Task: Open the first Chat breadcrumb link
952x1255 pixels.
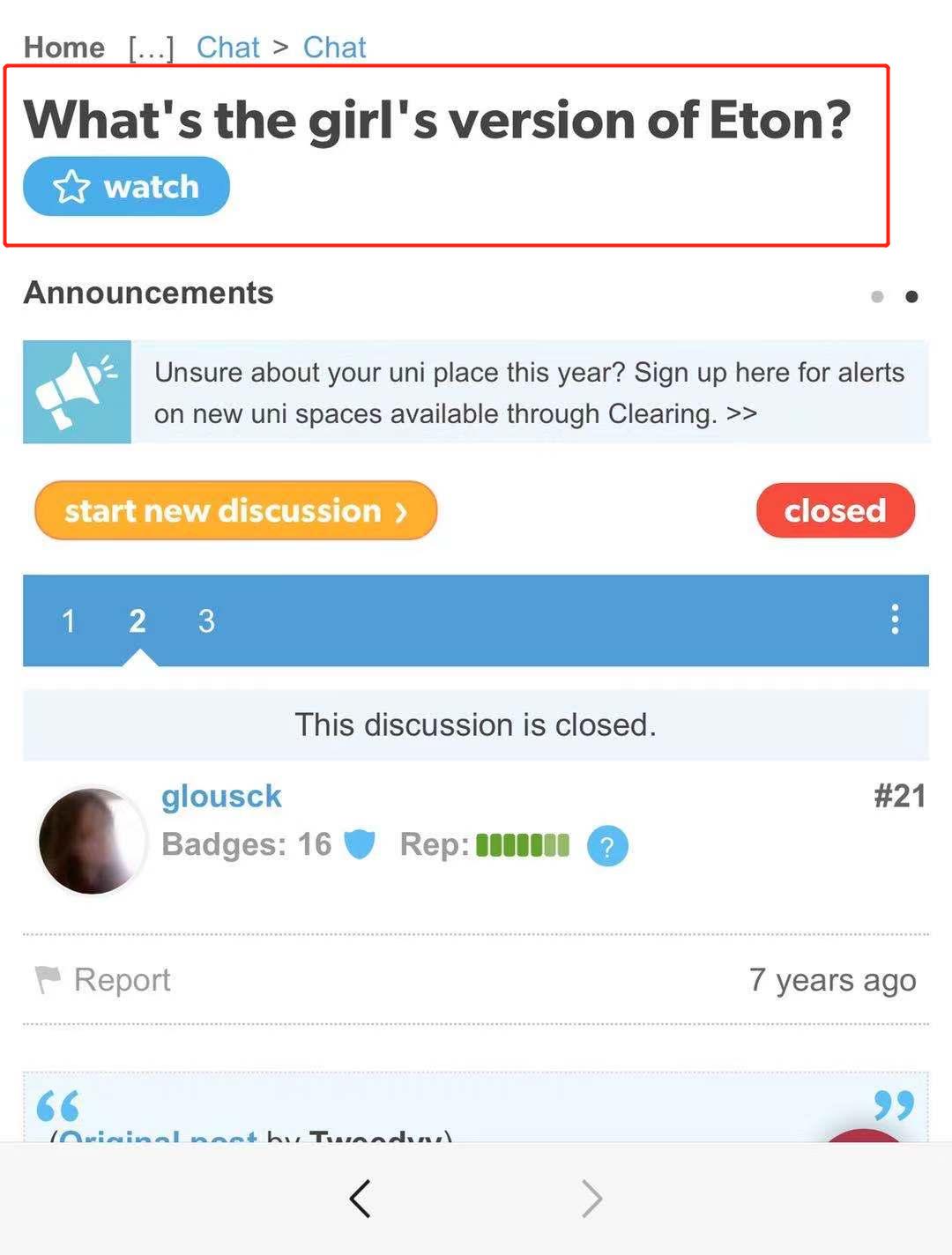Action: pyautogui.click(x=227, y=47)
